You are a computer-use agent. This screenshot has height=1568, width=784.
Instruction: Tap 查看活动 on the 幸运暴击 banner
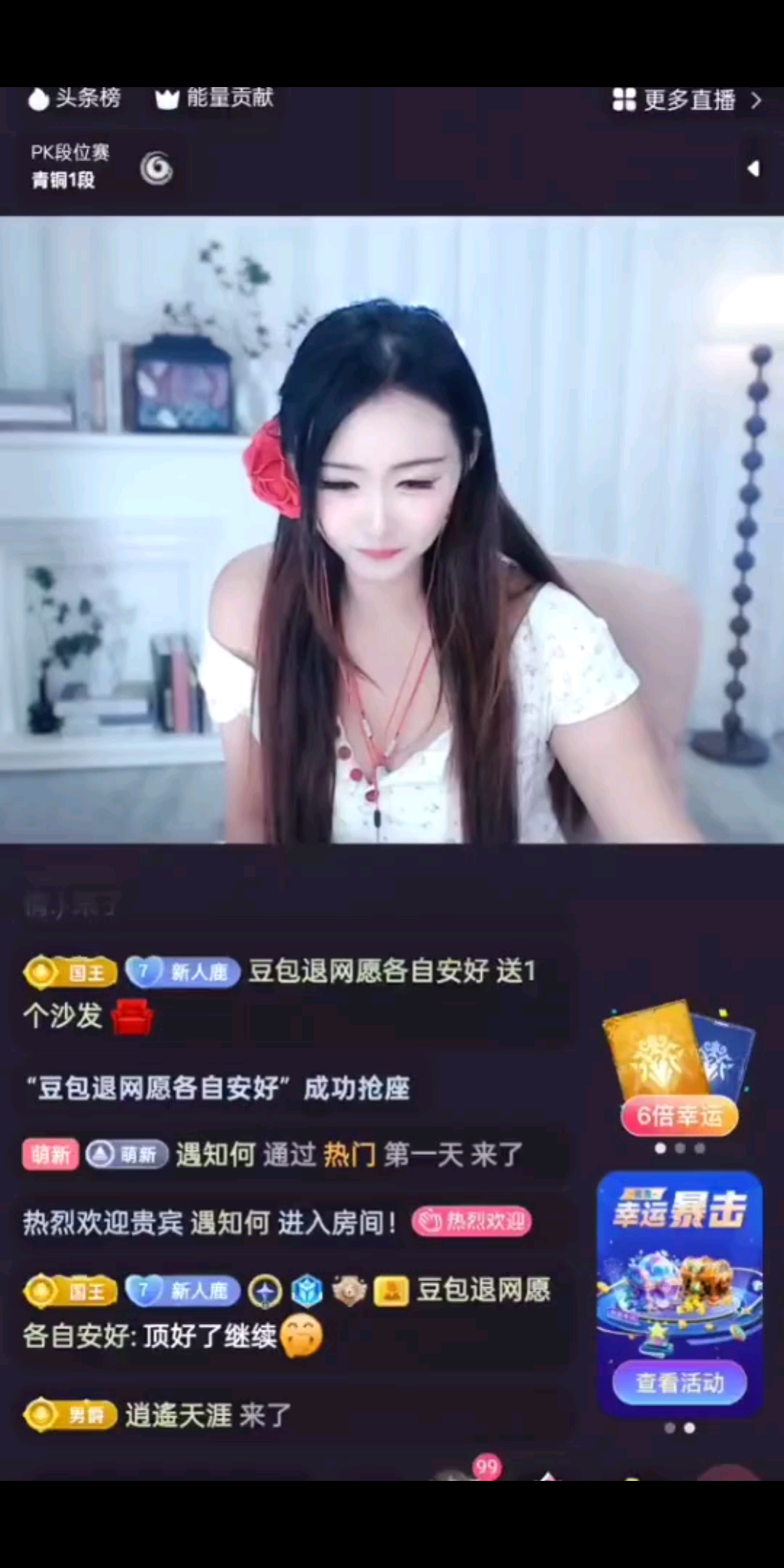(x=679, y=1383)
